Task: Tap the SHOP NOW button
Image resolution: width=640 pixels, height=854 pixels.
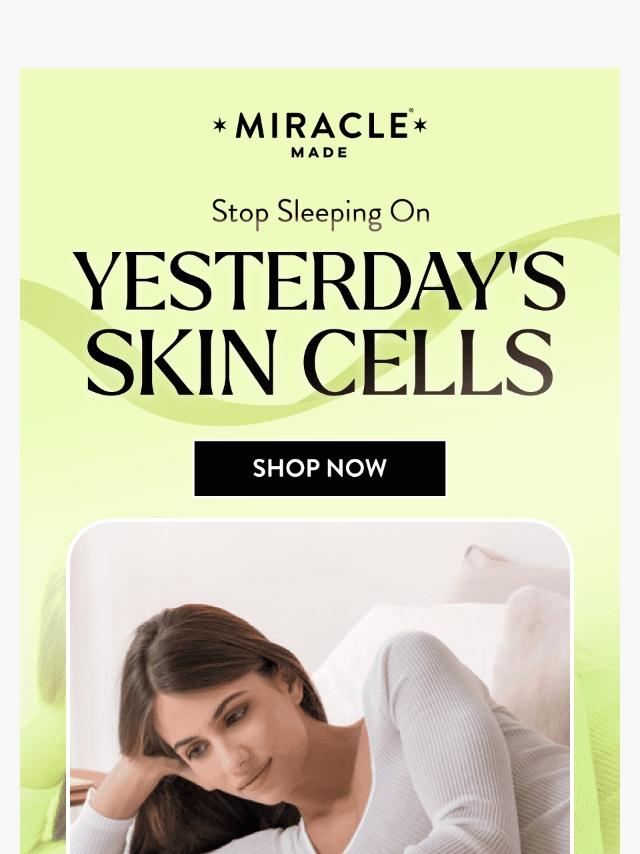Action: pos(320,468)
